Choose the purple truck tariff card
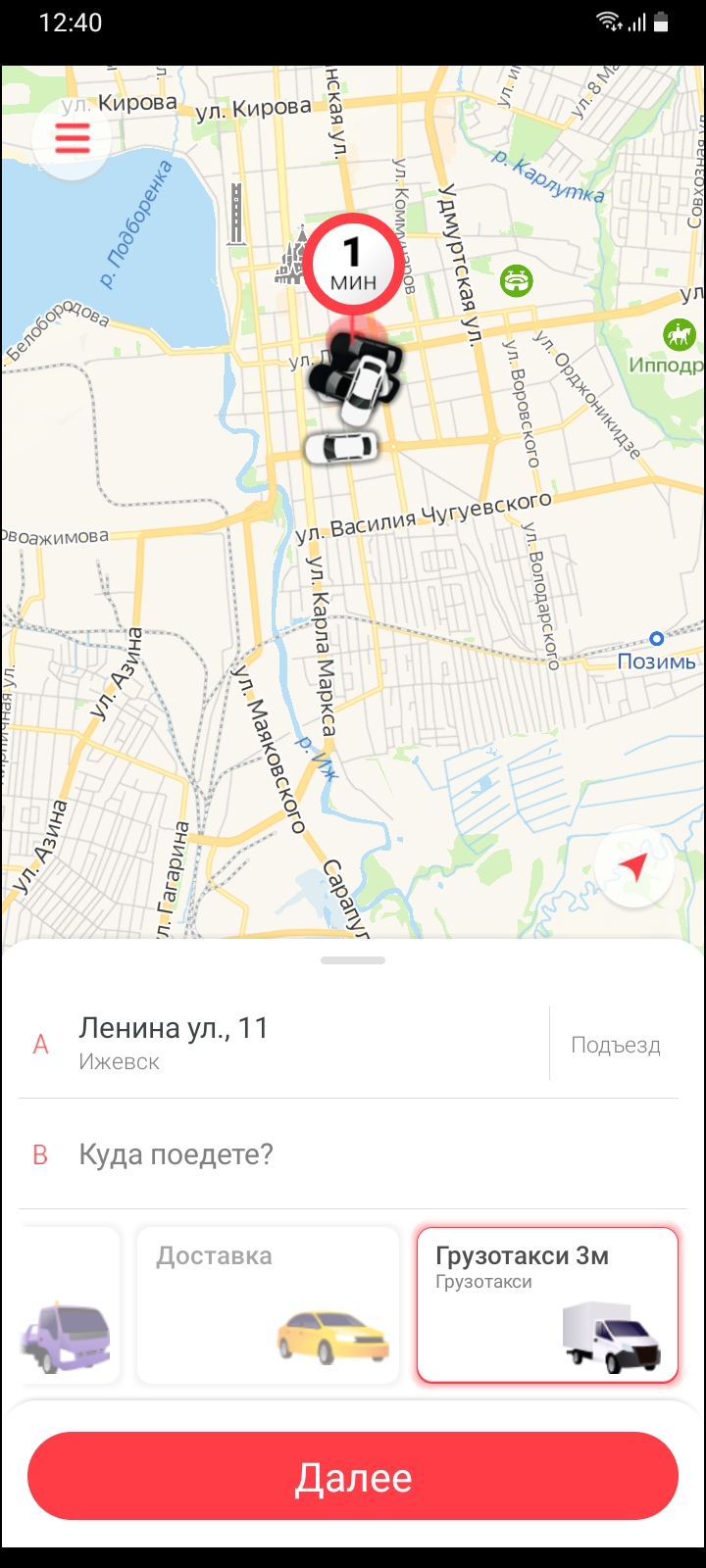Image resolution: width=706 pixels, height=1568 pixels. coord(67,1305)
